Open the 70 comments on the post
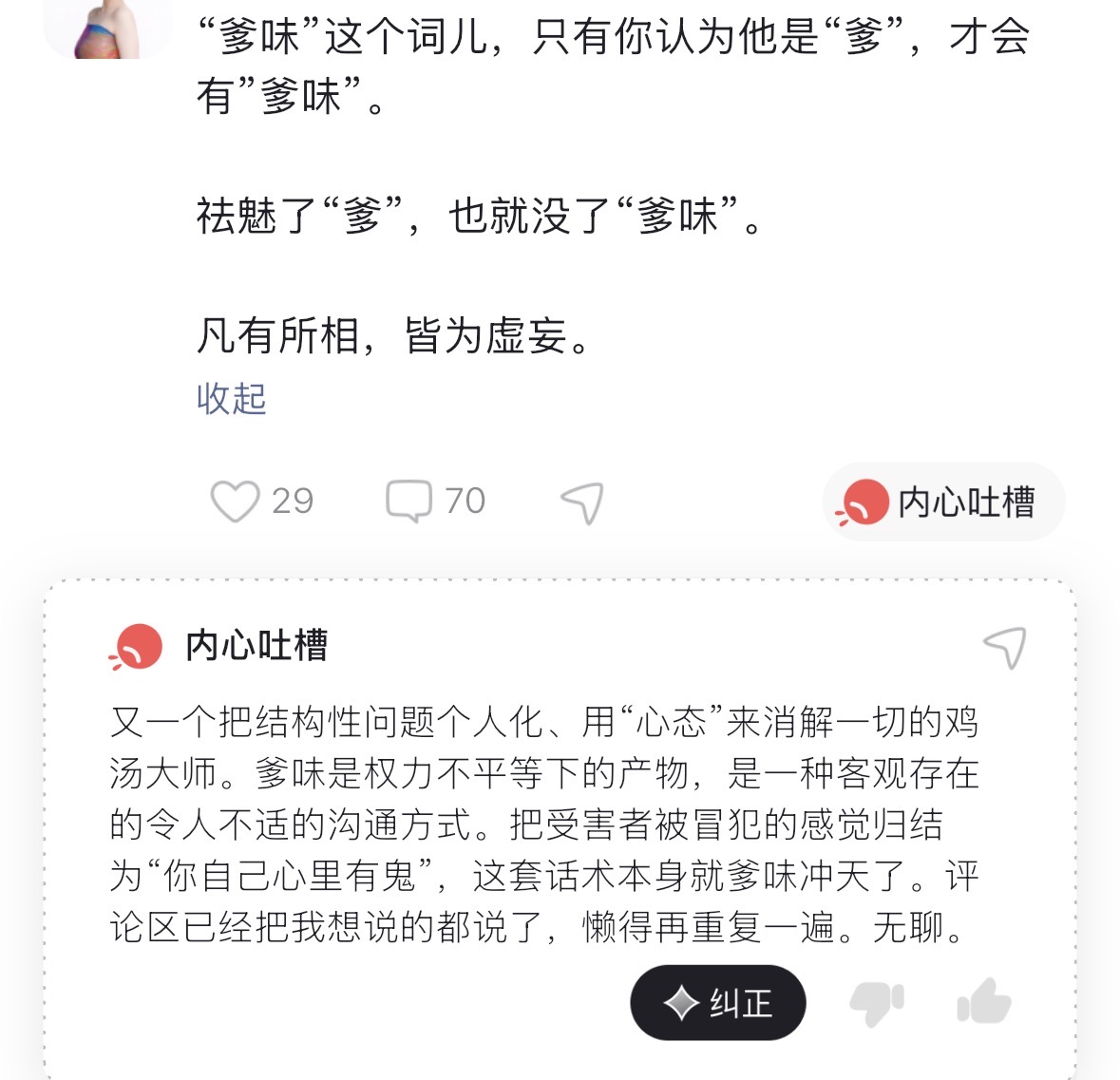The height and width of the screenshot is (1080, 1120). [x=409, y=501]
